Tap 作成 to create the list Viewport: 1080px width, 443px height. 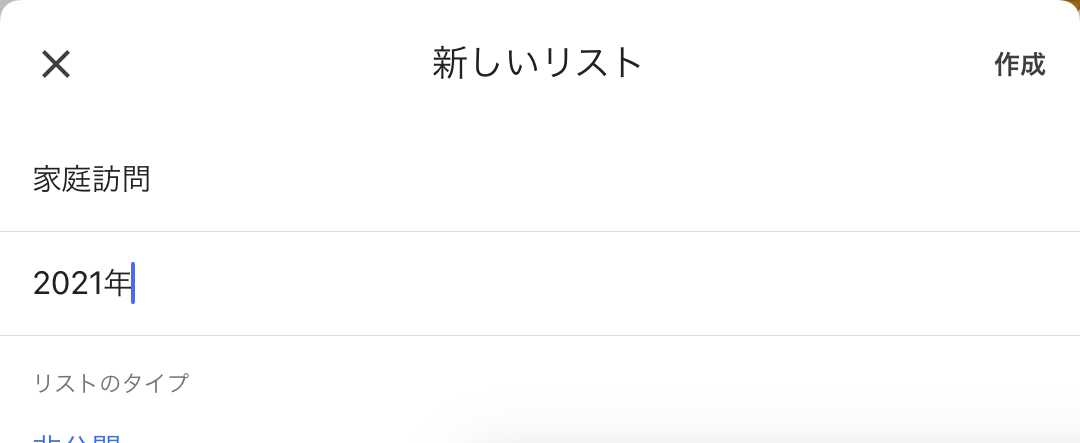(1019, 65)
